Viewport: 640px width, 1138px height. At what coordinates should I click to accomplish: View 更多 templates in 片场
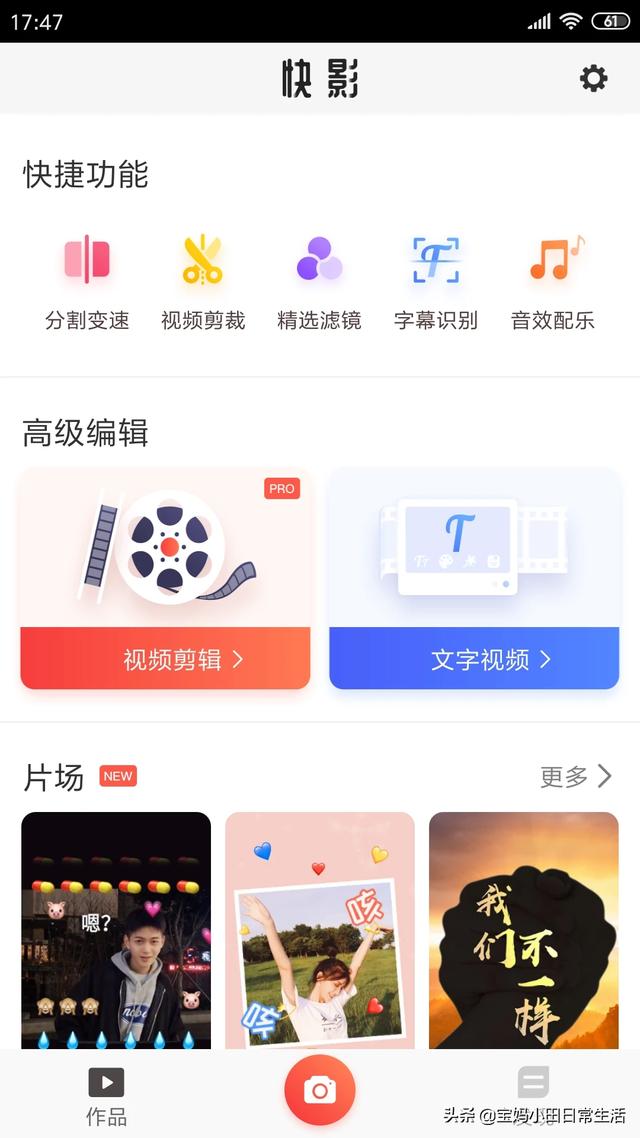tap(576, 776)
